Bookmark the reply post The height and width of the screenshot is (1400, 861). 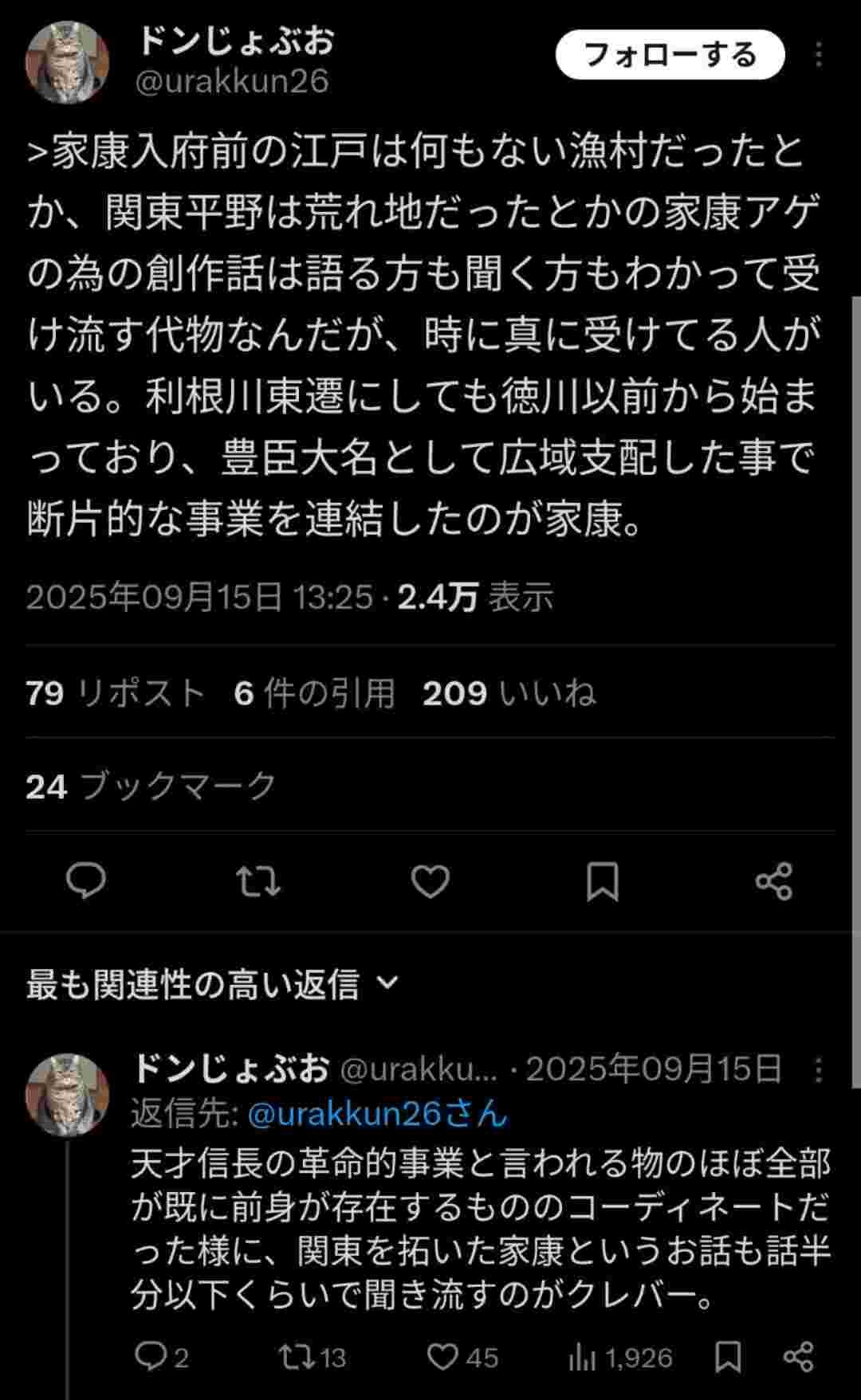pos(727,1357)
